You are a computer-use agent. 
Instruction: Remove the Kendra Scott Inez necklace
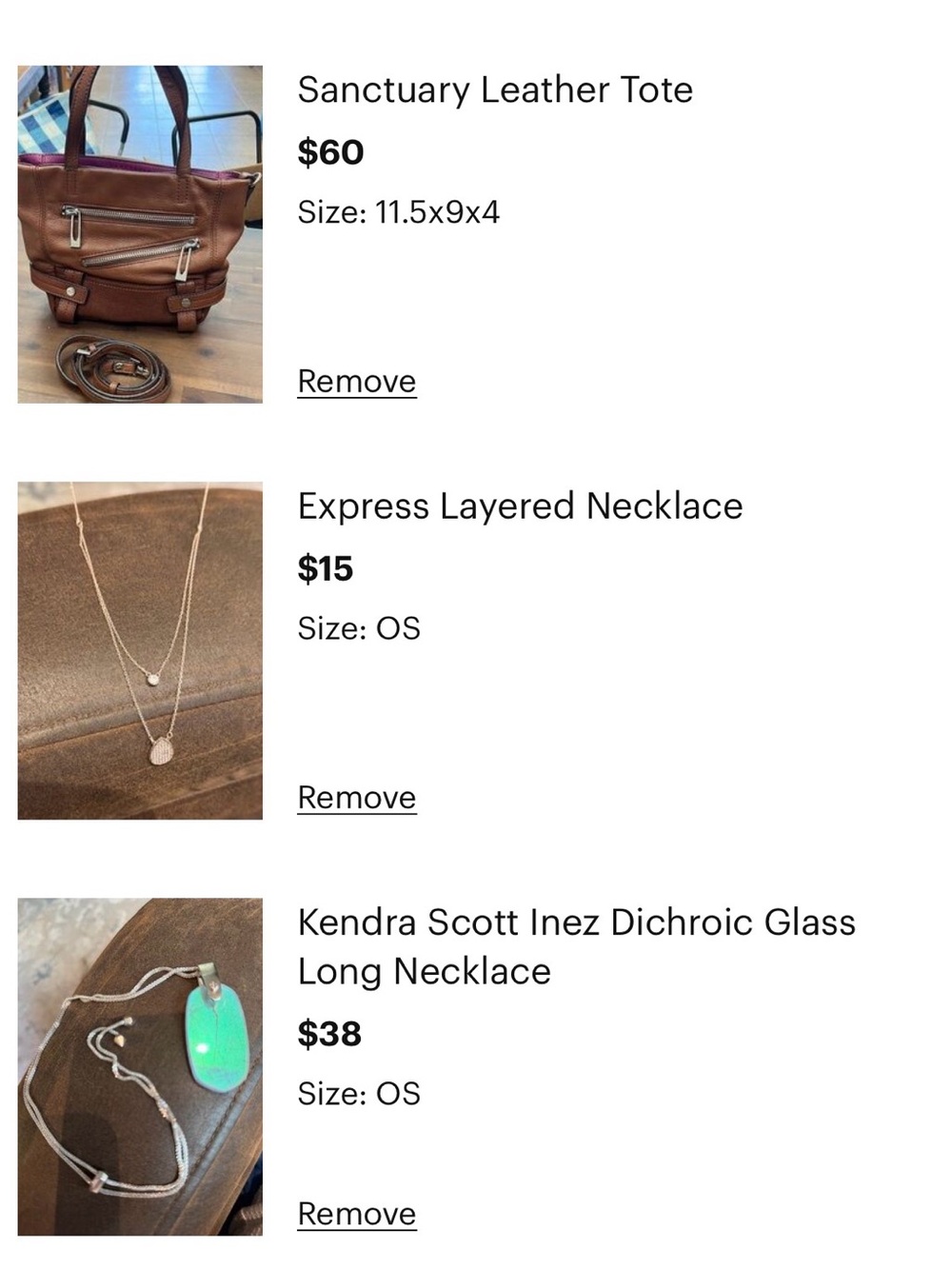tap(356, 1214)
